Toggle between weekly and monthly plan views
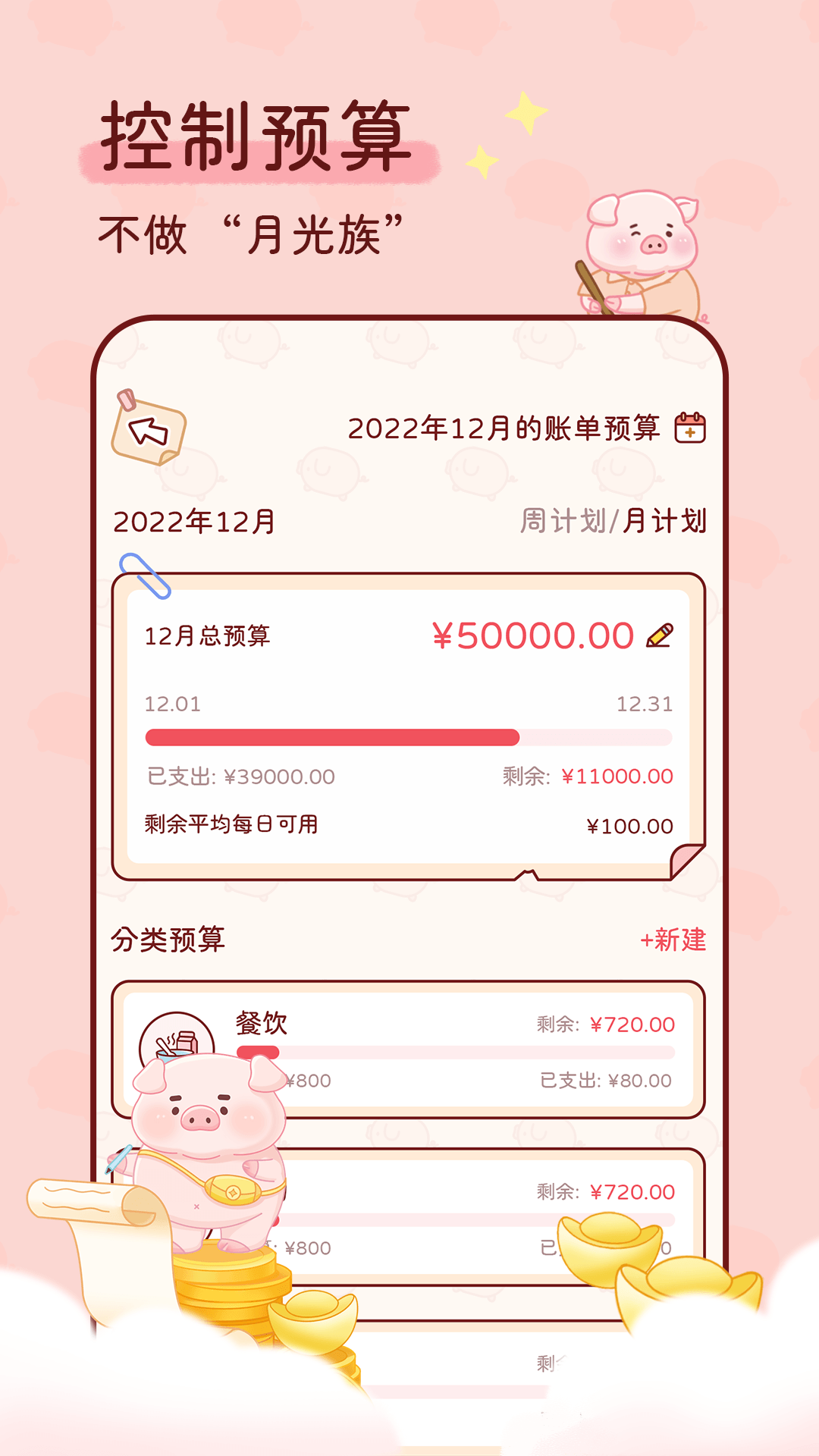 614,520
